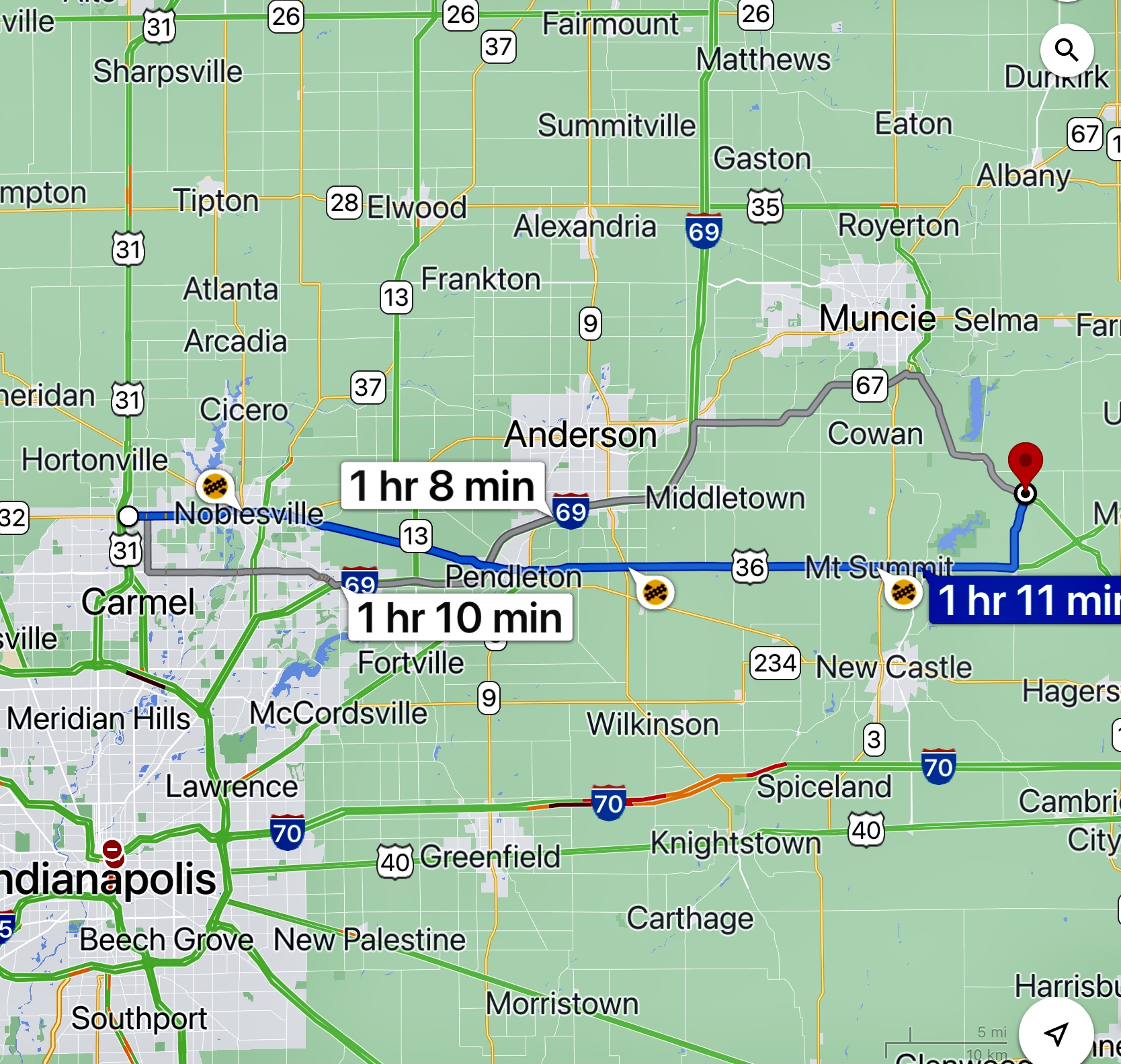Image resolution: width=1121 pixels, height=1064 pixels.
Task: Tap the route starting point marker
Action: pos(128,516)
